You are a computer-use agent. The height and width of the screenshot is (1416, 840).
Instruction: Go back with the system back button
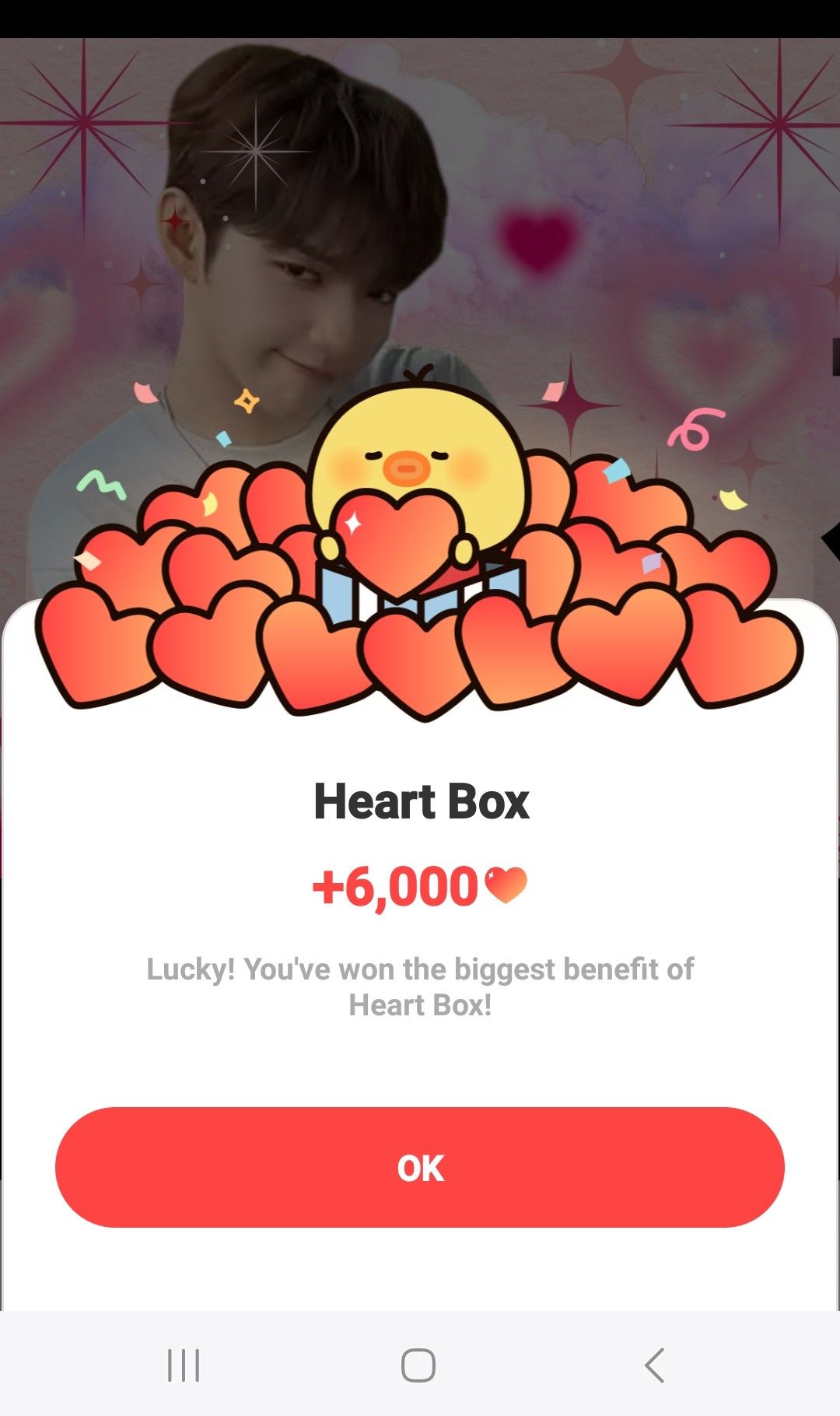(x=655, y=1365)
